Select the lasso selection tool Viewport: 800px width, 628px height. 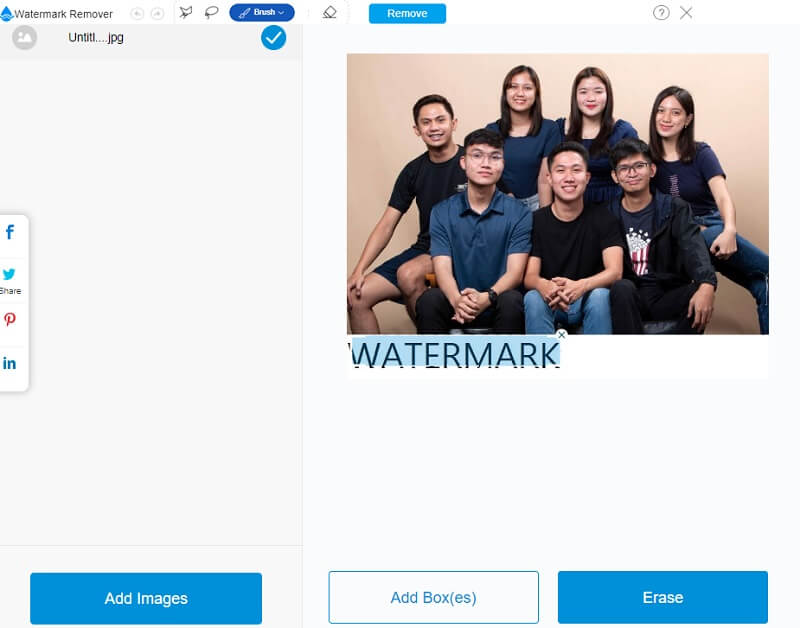point(212,13)
